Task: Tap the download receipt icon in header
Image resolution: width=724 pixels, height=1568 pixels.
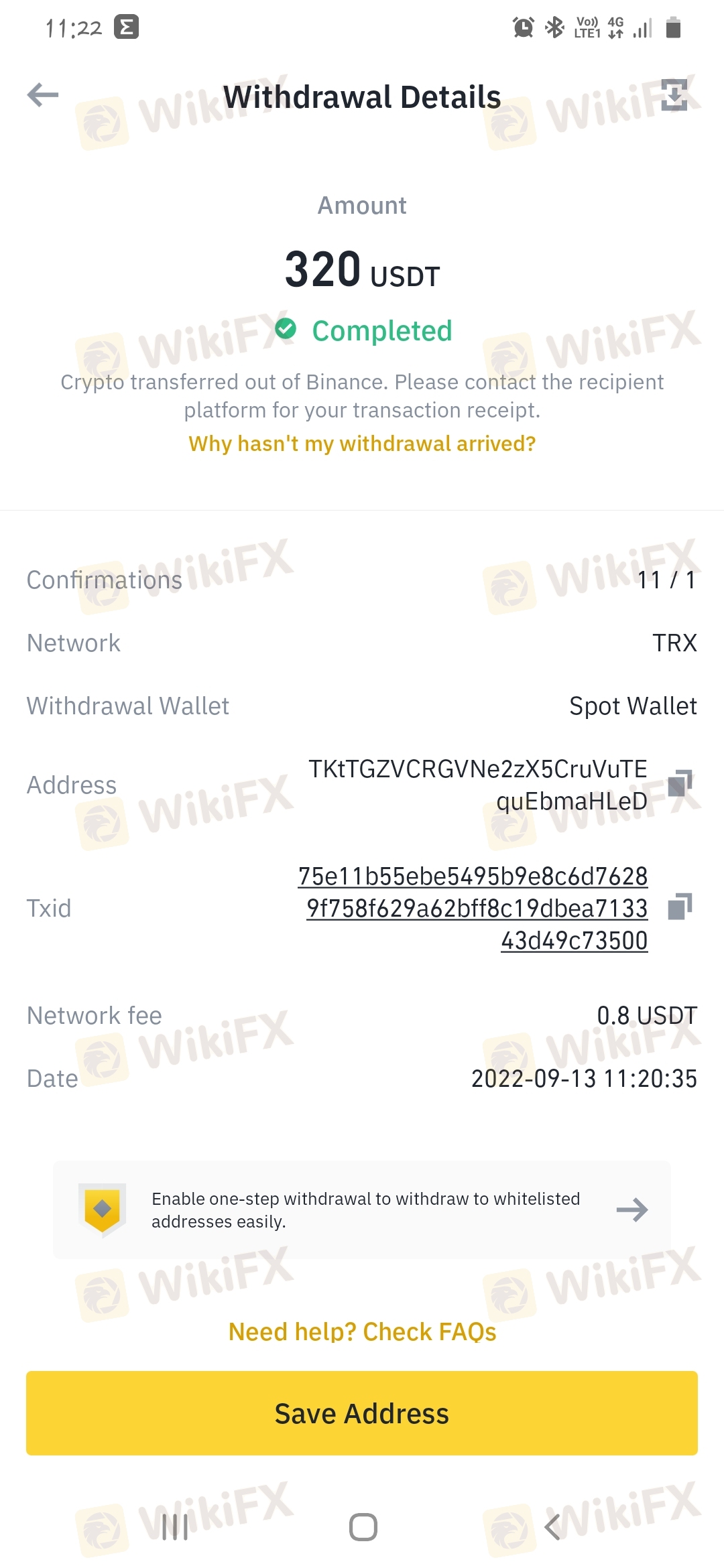Action: tap(674, 94)
